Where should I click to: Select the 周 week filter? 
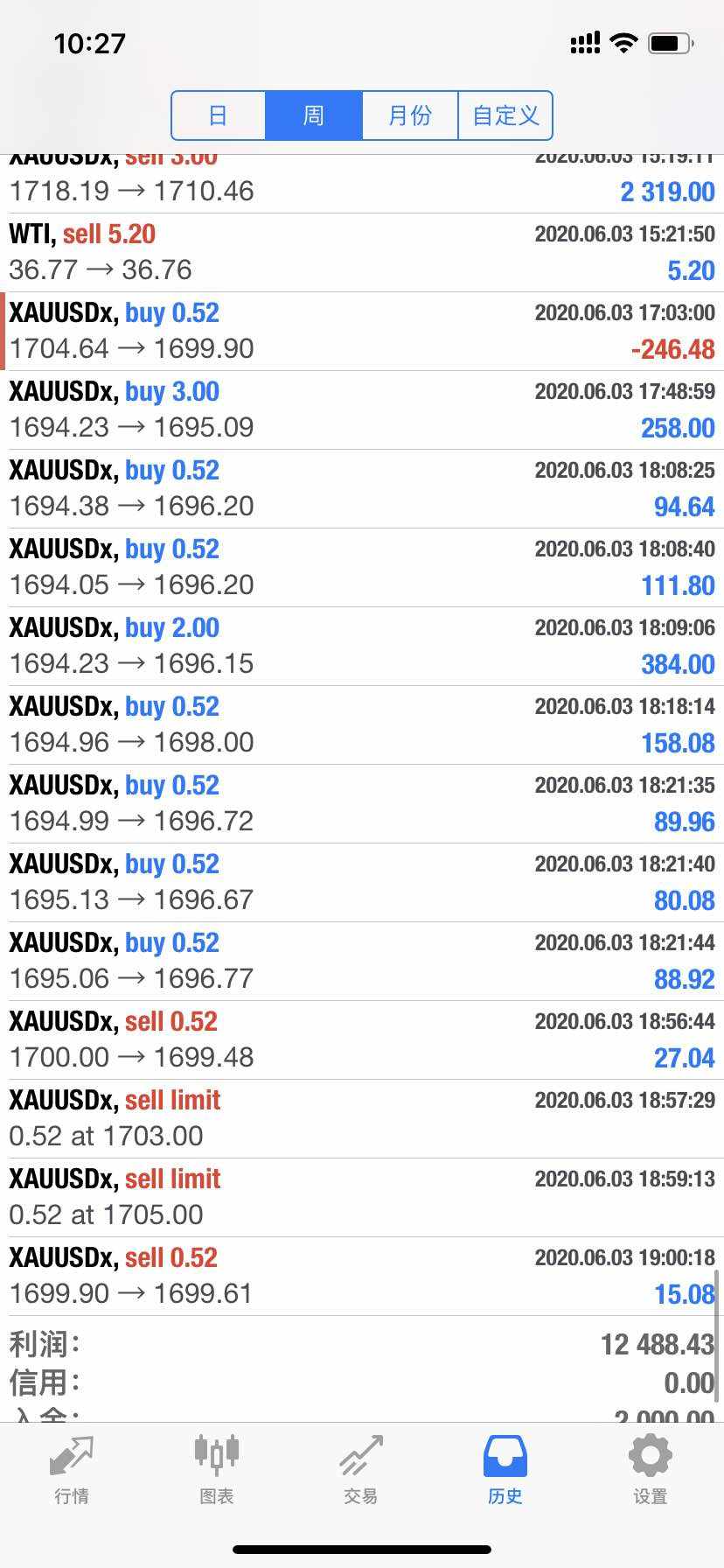coord(314,115)
